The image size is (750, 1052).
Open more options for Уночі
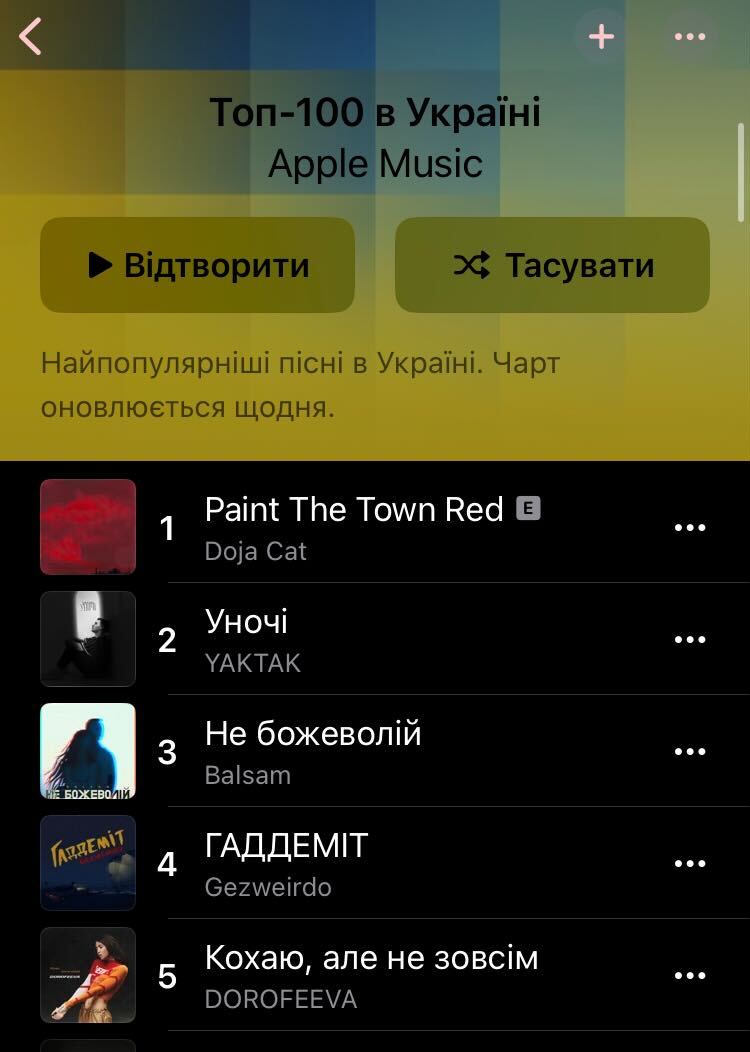pos(690,639)
